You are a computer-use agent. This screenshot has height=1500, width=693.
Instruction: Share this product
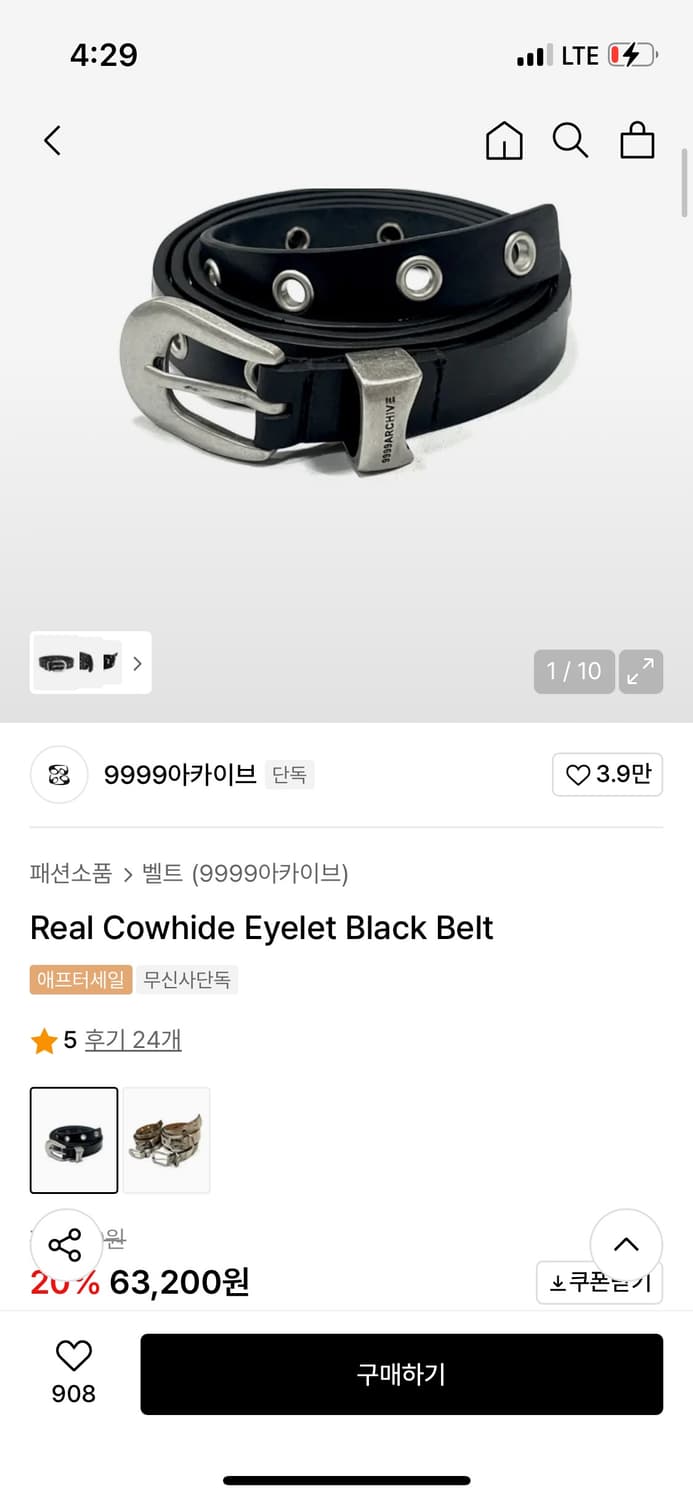(66, 1246)
